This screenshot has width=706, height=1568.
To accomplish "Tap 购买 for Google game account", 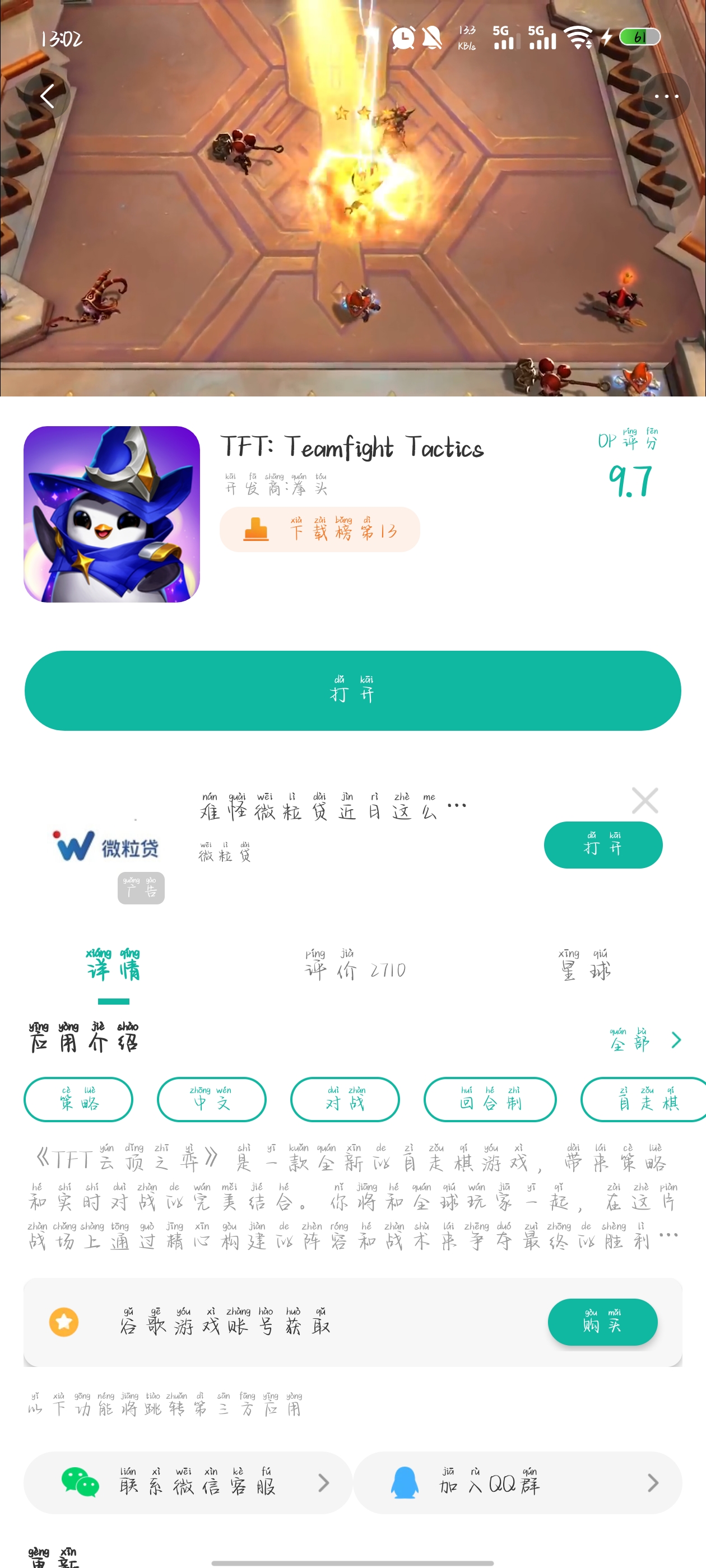I will 602,1322.
